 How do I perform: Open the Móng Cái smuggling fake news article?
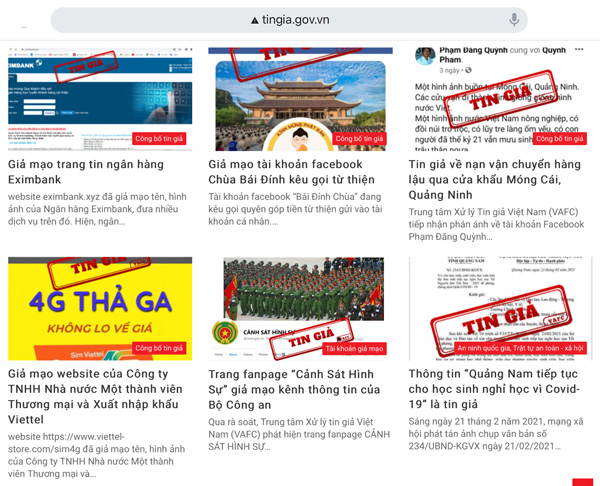[x=500, y=96]
